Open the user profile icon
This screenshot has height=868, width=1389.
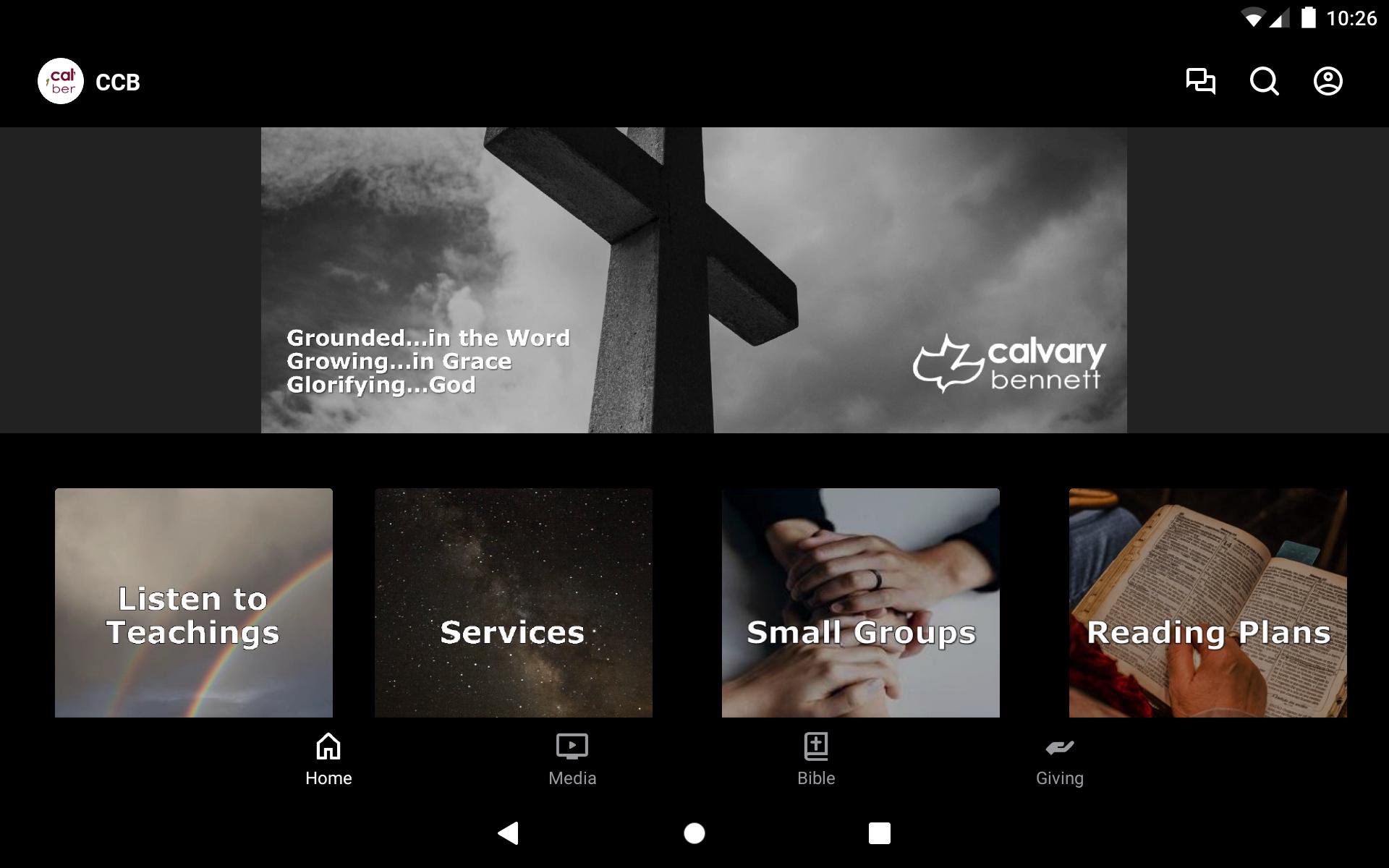point(1328,81)
